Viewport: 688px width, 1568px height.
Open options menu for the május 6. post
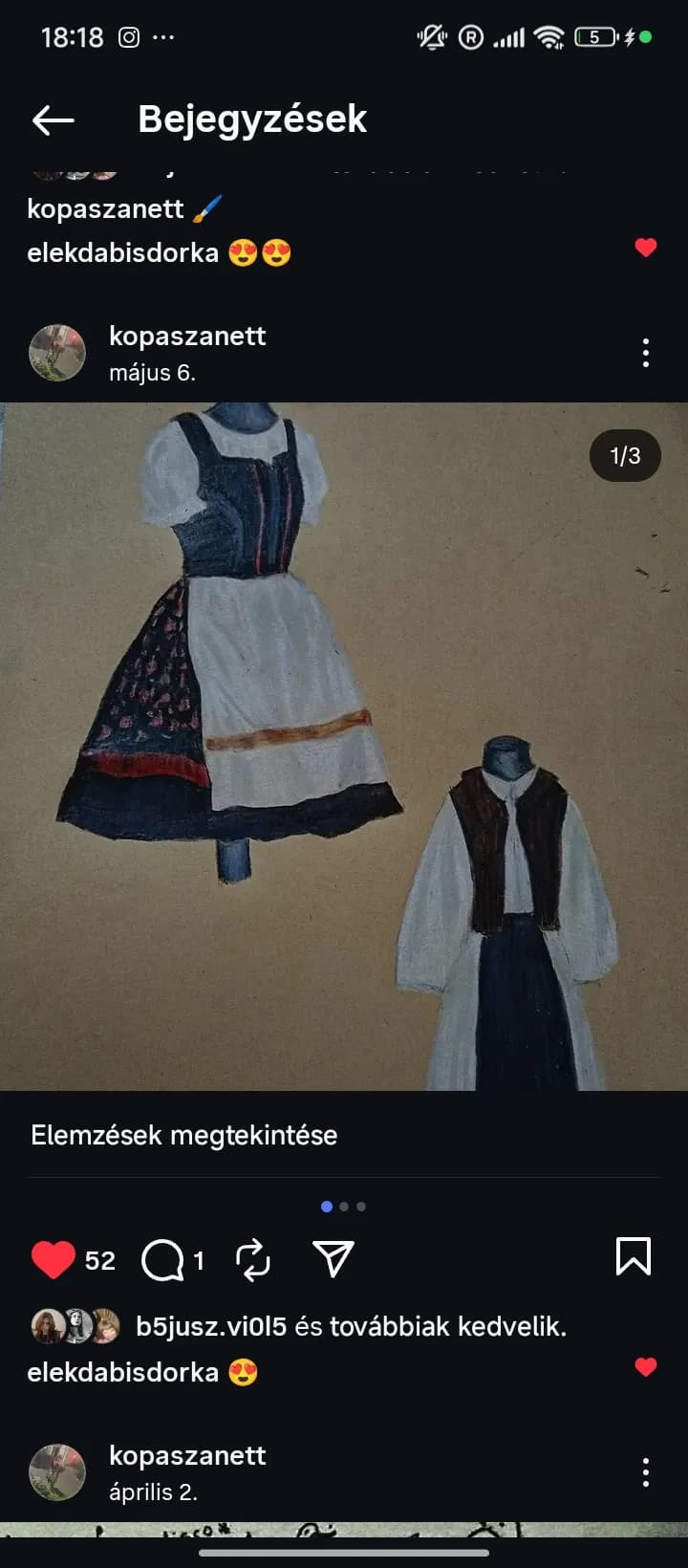point(646,353)
